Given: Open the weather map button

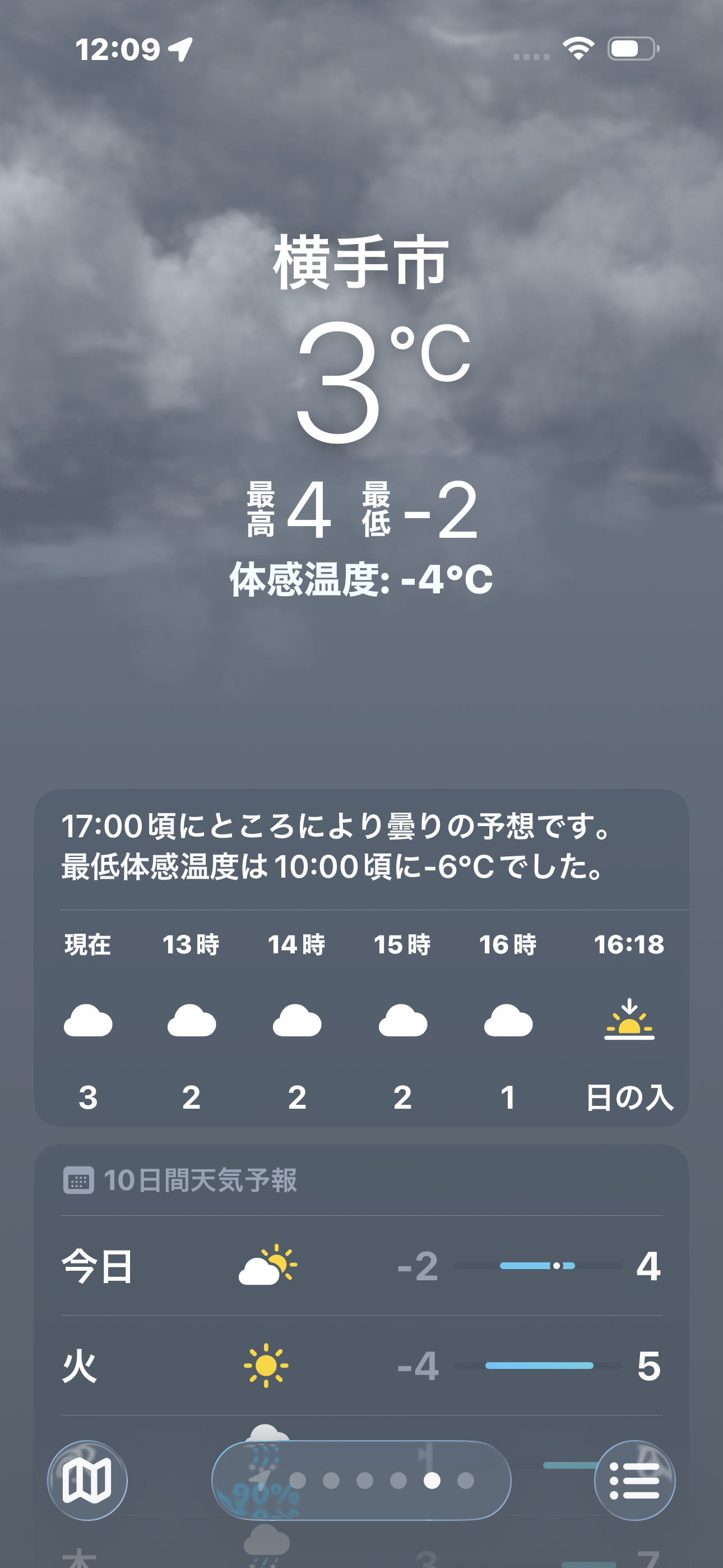Looking at the screenshot, I should pos(87,1480).
